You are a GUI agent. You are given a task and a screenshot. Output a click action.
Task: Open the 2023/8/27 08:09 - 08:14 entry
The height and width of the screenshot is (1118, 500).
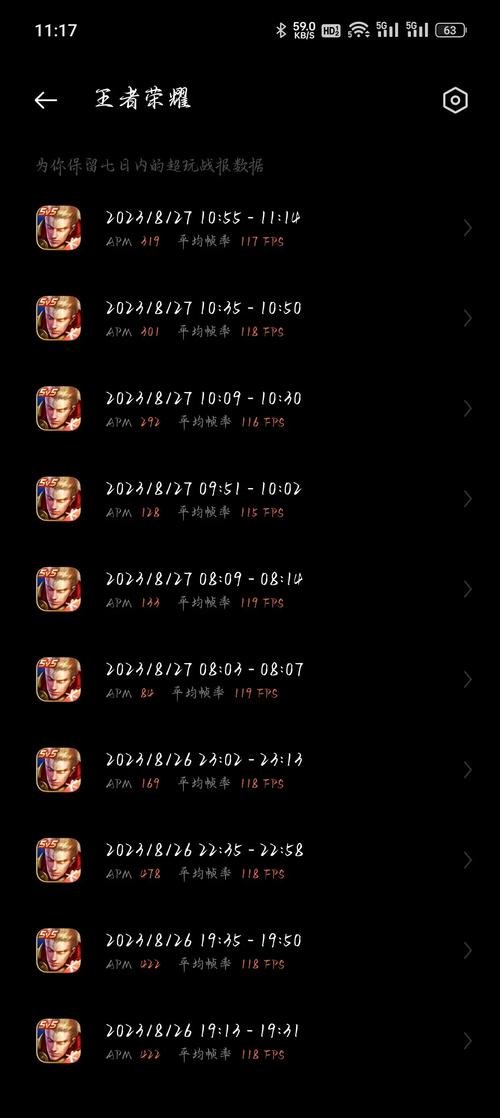250,589
